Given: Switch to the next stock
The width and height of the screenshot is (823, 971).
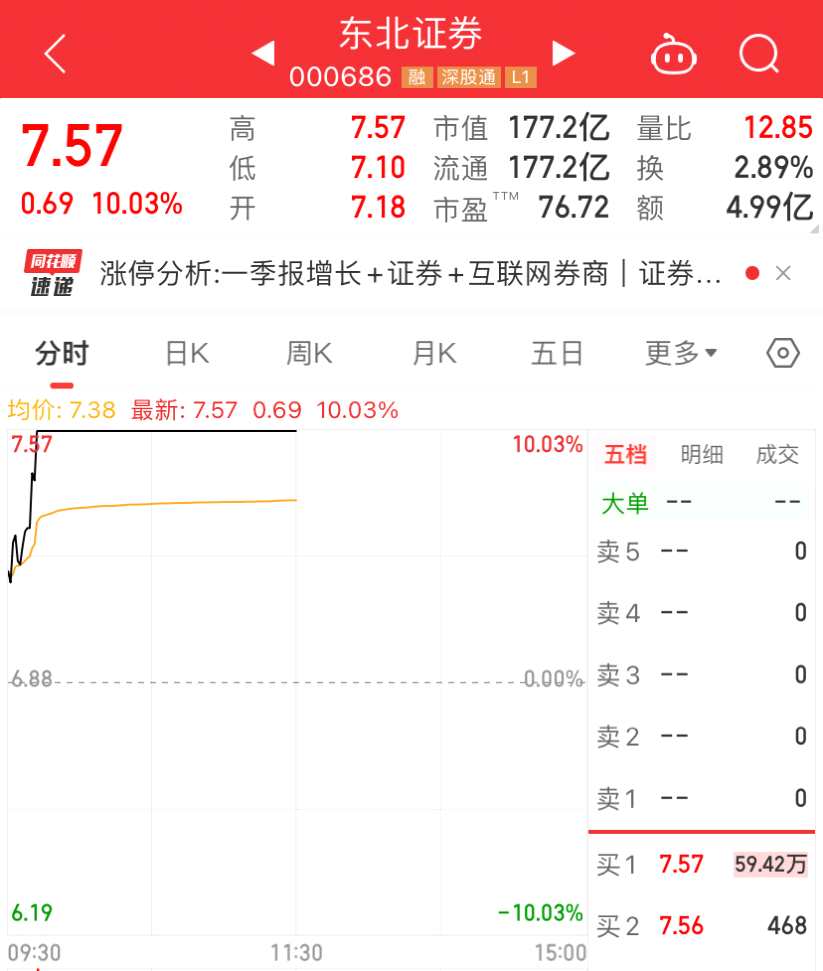Looking at the screenshot, I should pyautogui.click(x=564, y=53).
